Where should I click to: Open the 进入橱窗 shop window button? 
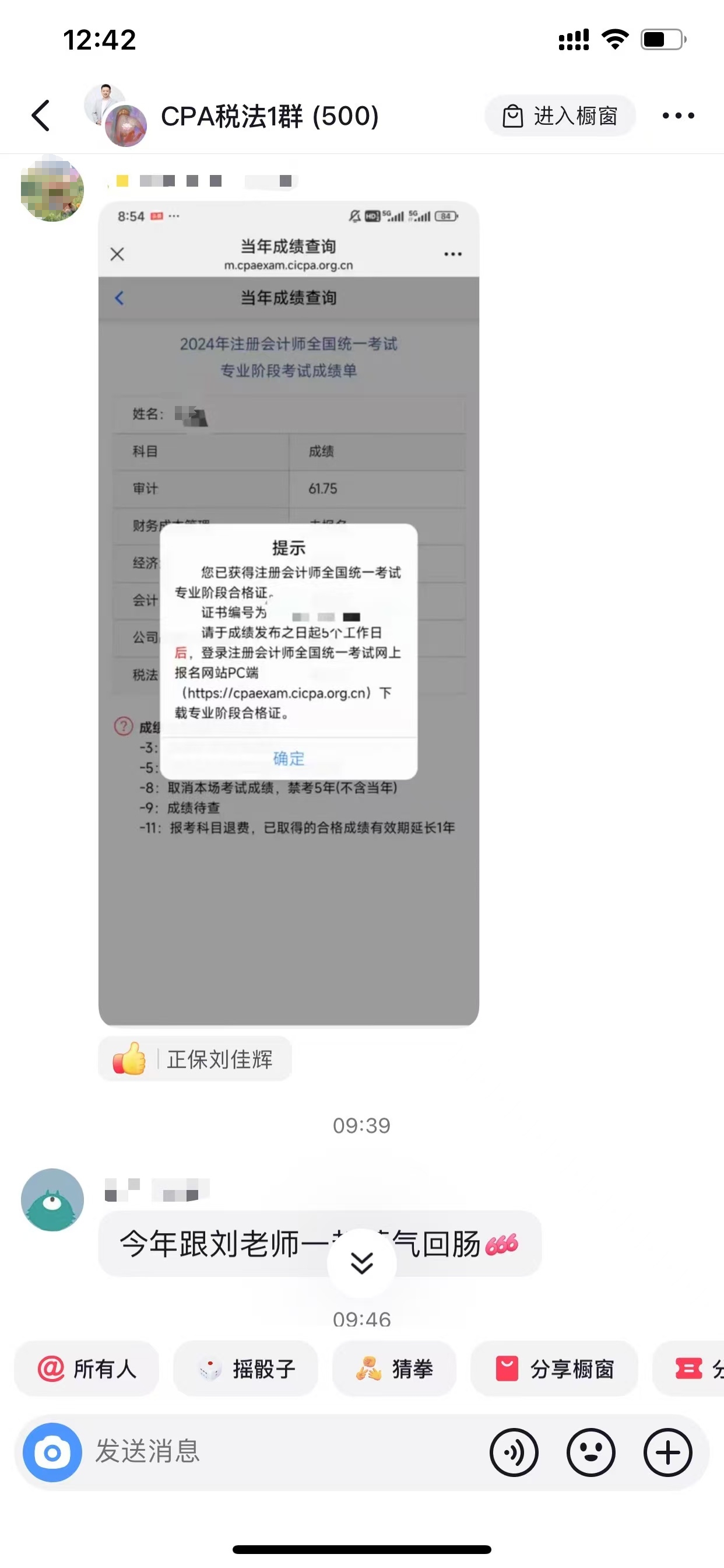click(560, 116)
